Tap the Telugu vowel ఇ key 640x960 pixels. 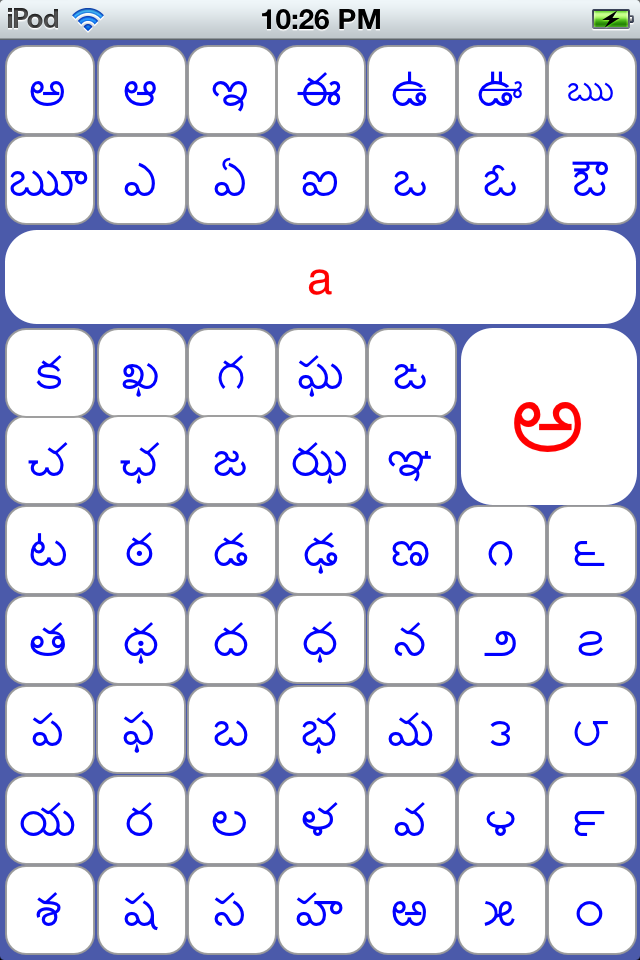pos(230,90)
